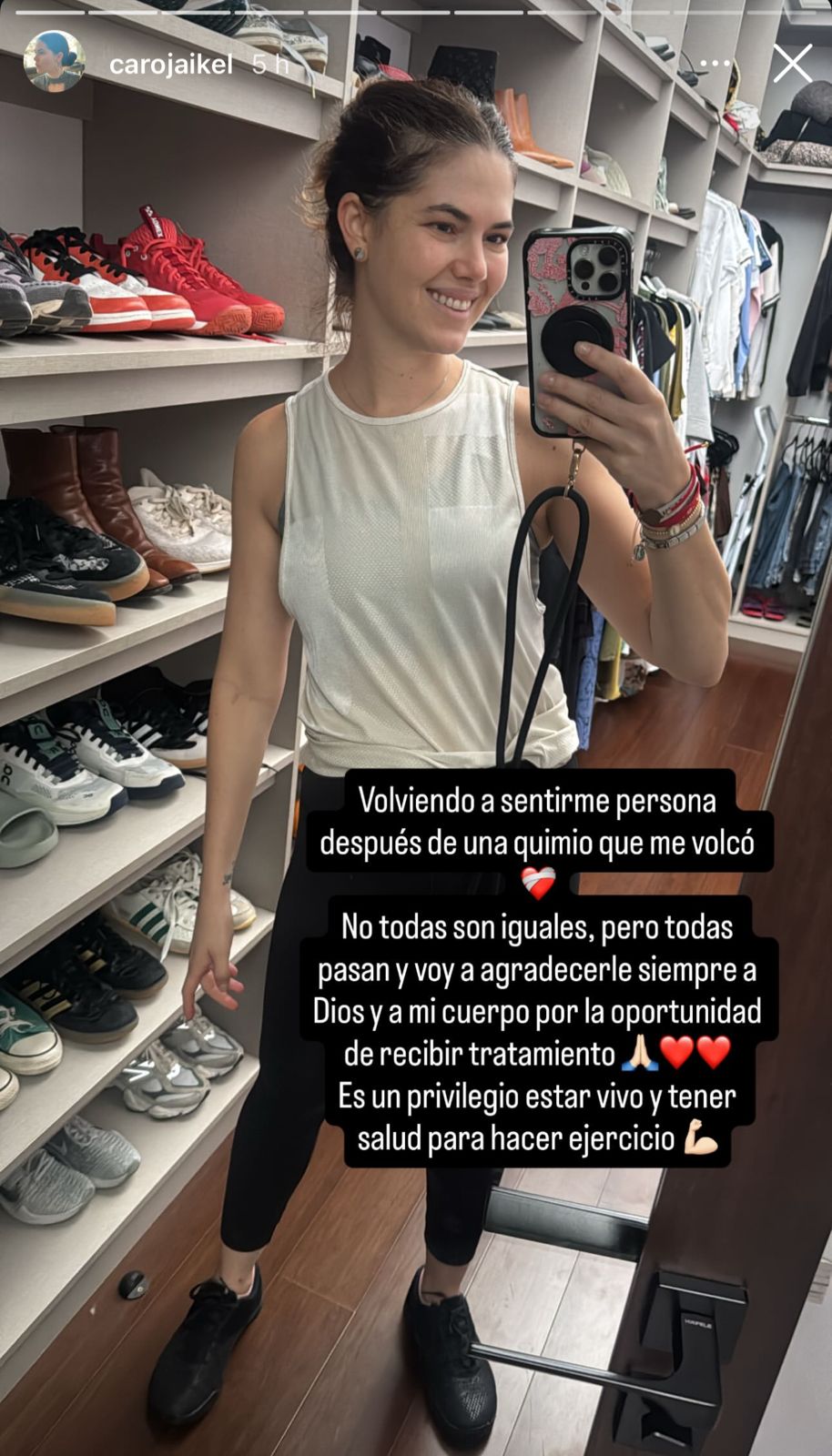This screenshot has width=832, height=1456.
Task: Open the story options menu
Action: [715, 64]
